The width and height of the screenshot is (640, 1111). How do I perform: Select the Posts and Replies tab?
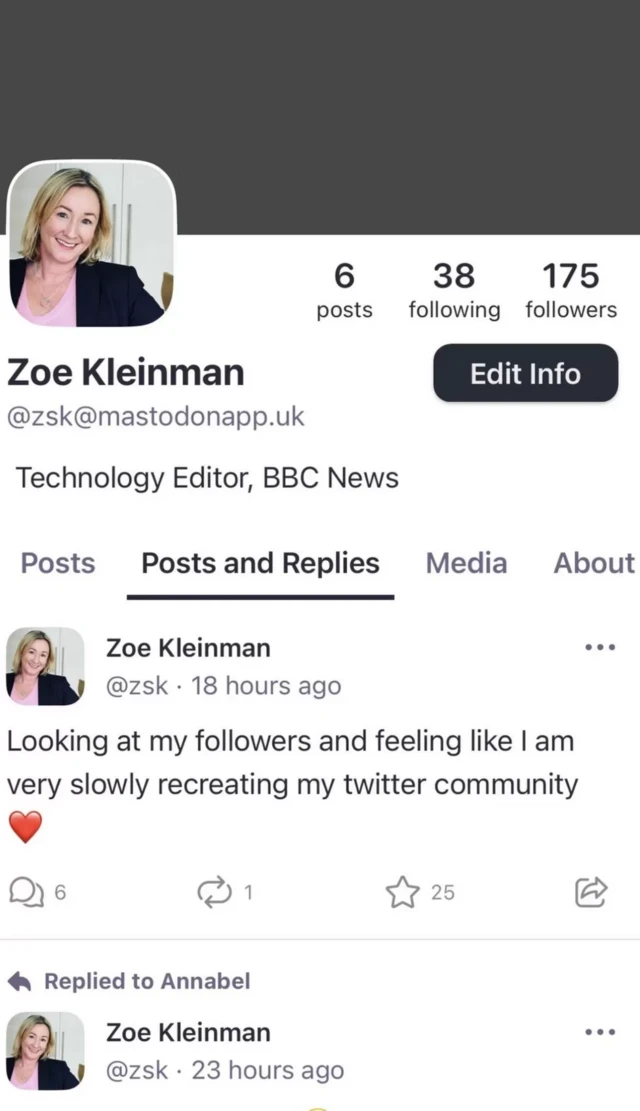(x=260, y=563)
